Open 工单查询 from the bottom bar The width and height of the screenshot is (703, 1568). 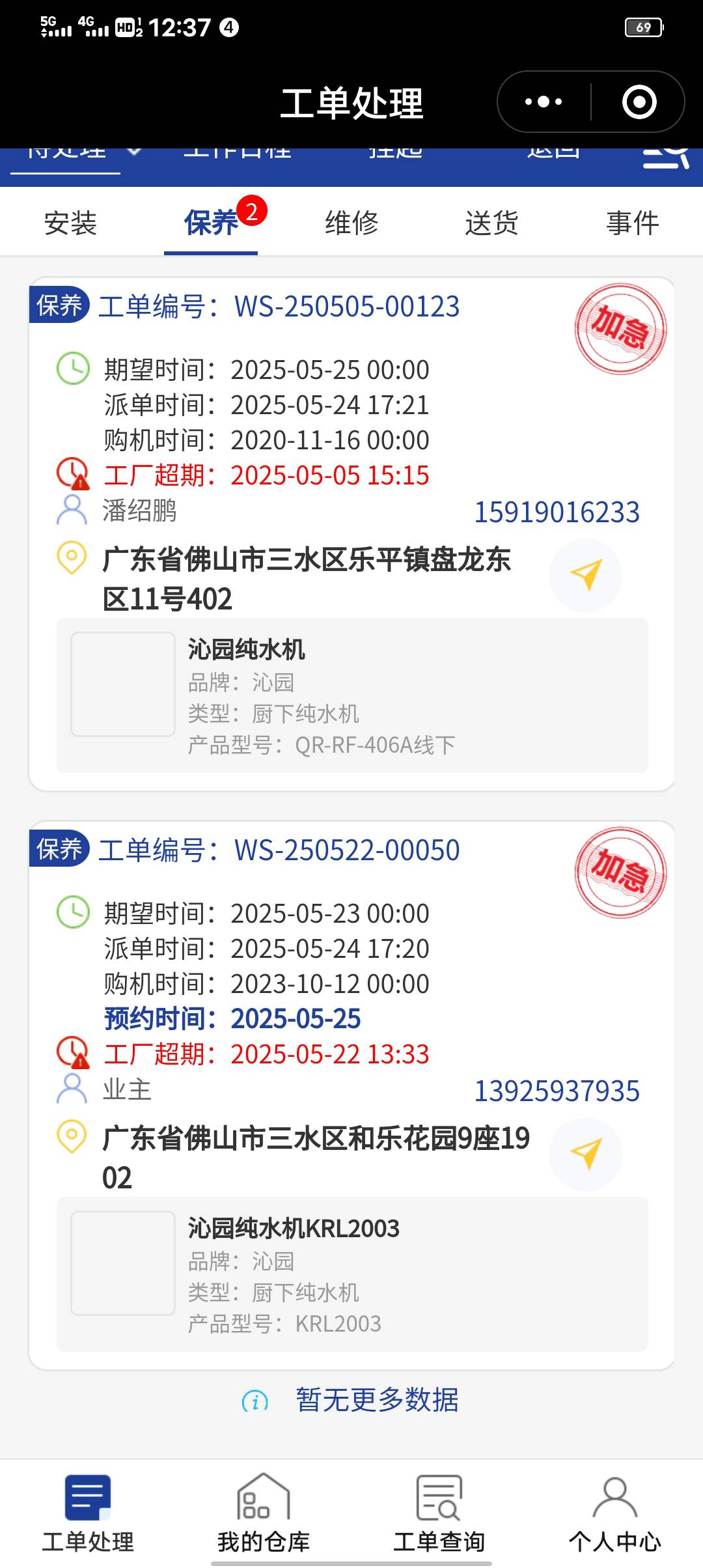click(x=439, y=1512)
